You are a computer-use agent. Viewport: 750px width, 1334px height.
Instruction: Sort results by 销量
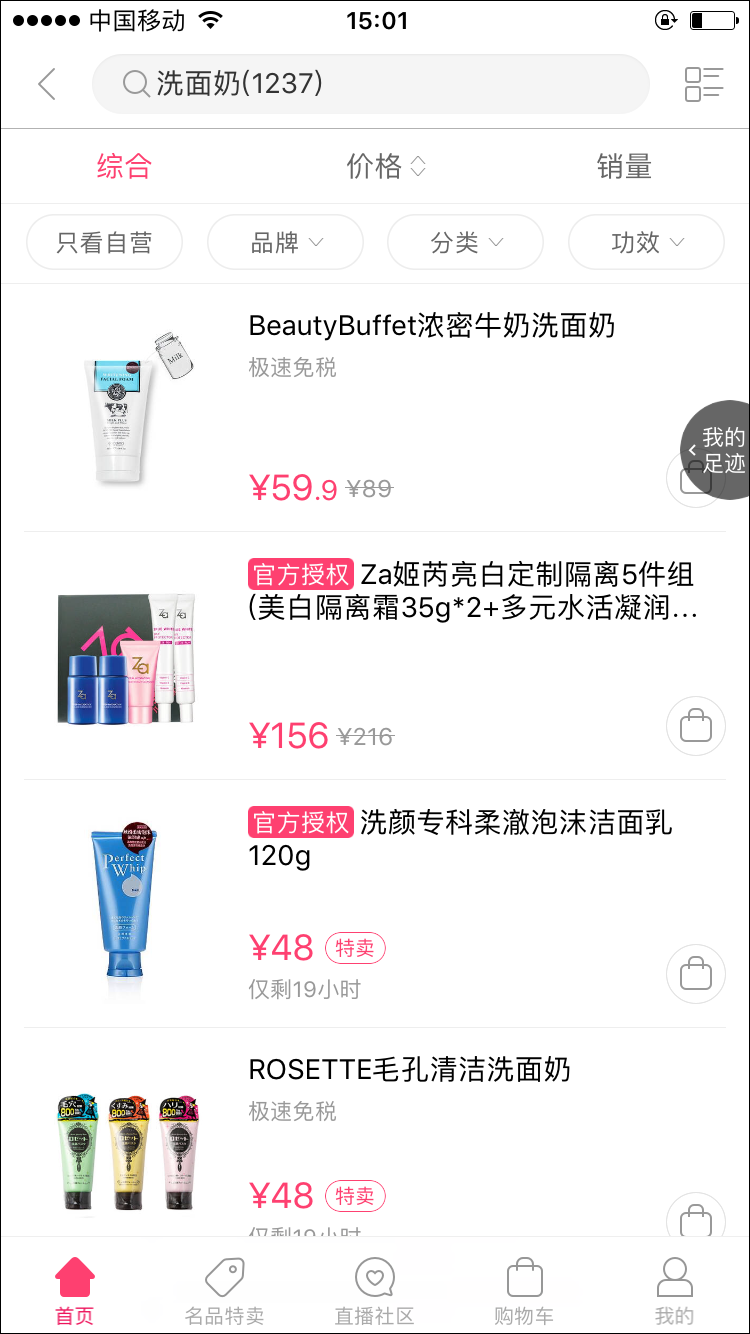click(x=624, y=166)
